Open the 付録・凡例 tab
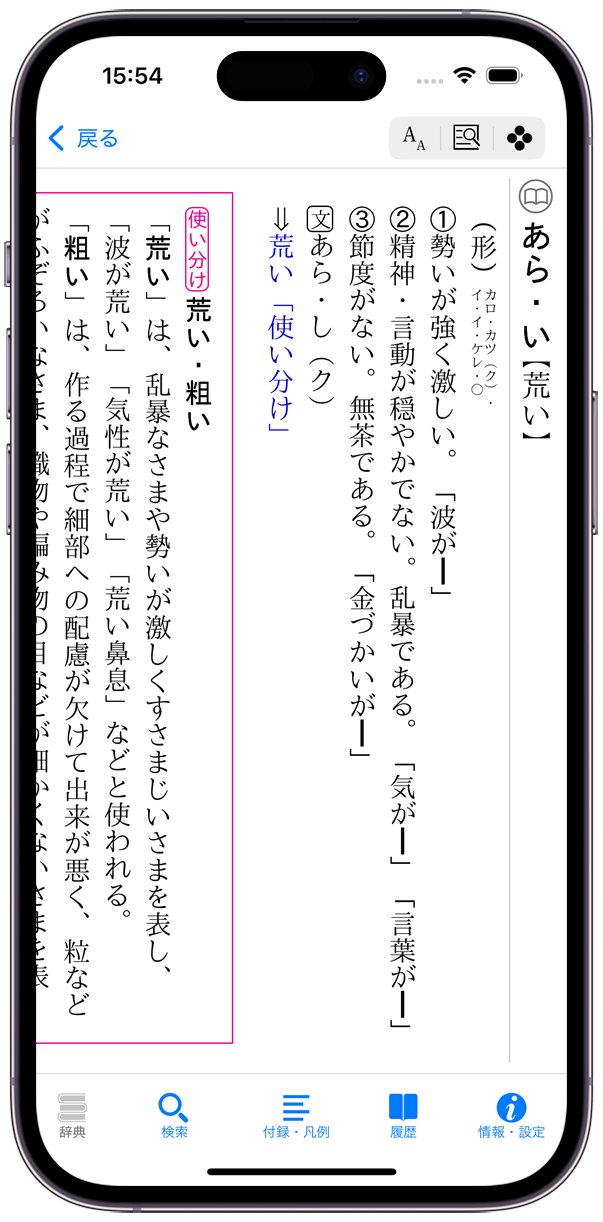Screen dimensions: 603x1222 coord(296,1115)
